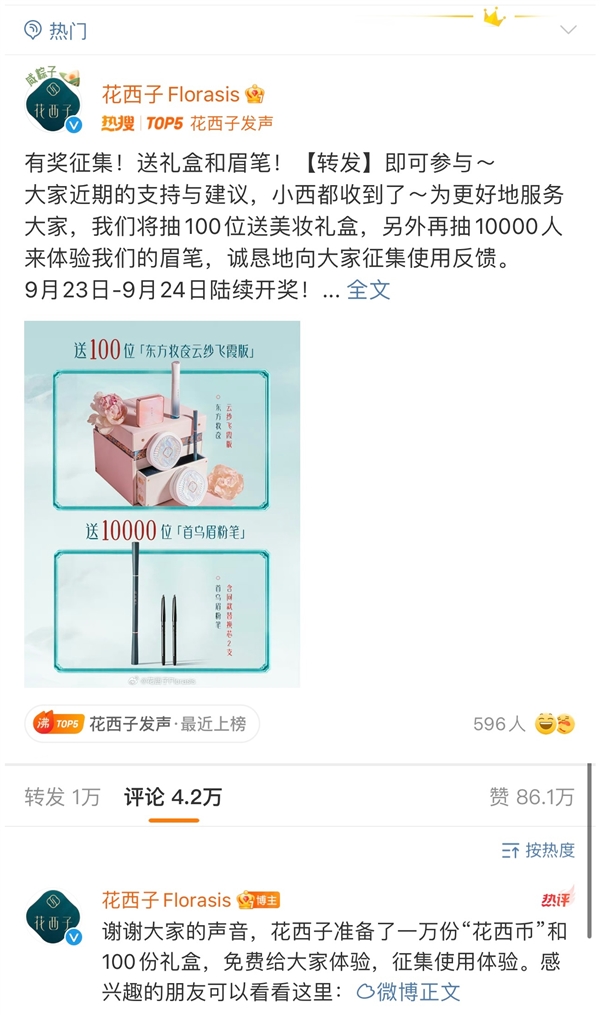The width and height of the screenshot is (600, 1015).
Task: View the giveaway poster image
Action: 162,503
